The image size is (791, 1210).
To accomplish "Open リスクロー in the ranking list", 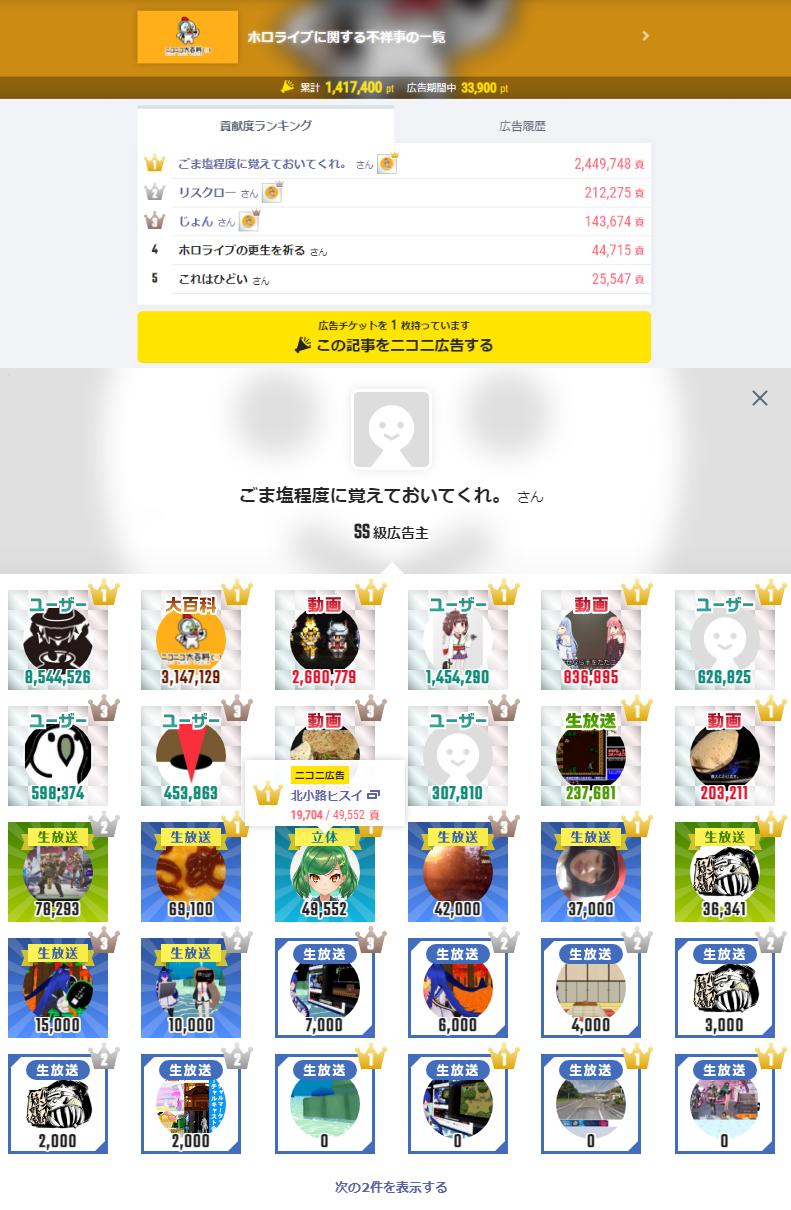I will [x=208, y=193].
